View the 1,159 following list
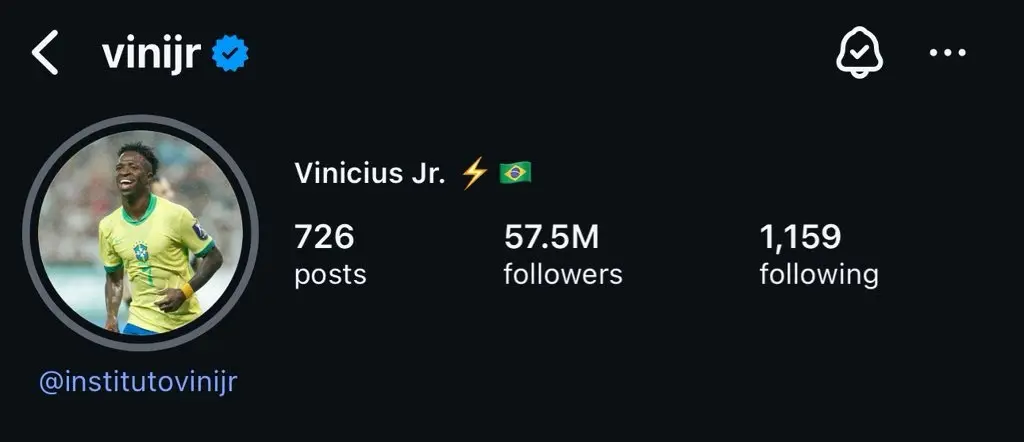Screen dimensions: 1024x442 pos(818,254)
